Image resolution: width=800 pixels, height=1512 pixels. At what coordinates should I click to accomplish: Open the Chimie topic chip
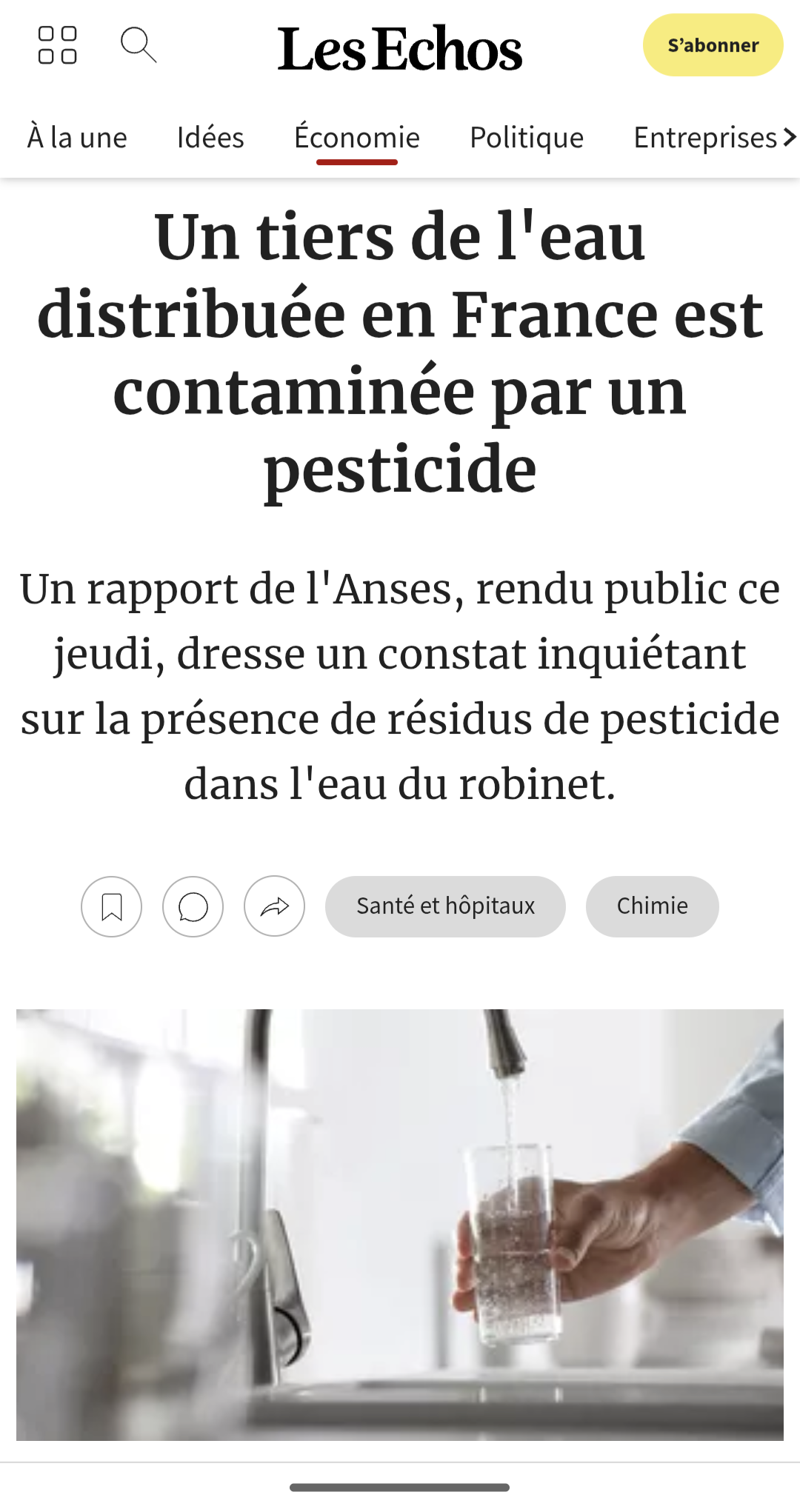652,906
